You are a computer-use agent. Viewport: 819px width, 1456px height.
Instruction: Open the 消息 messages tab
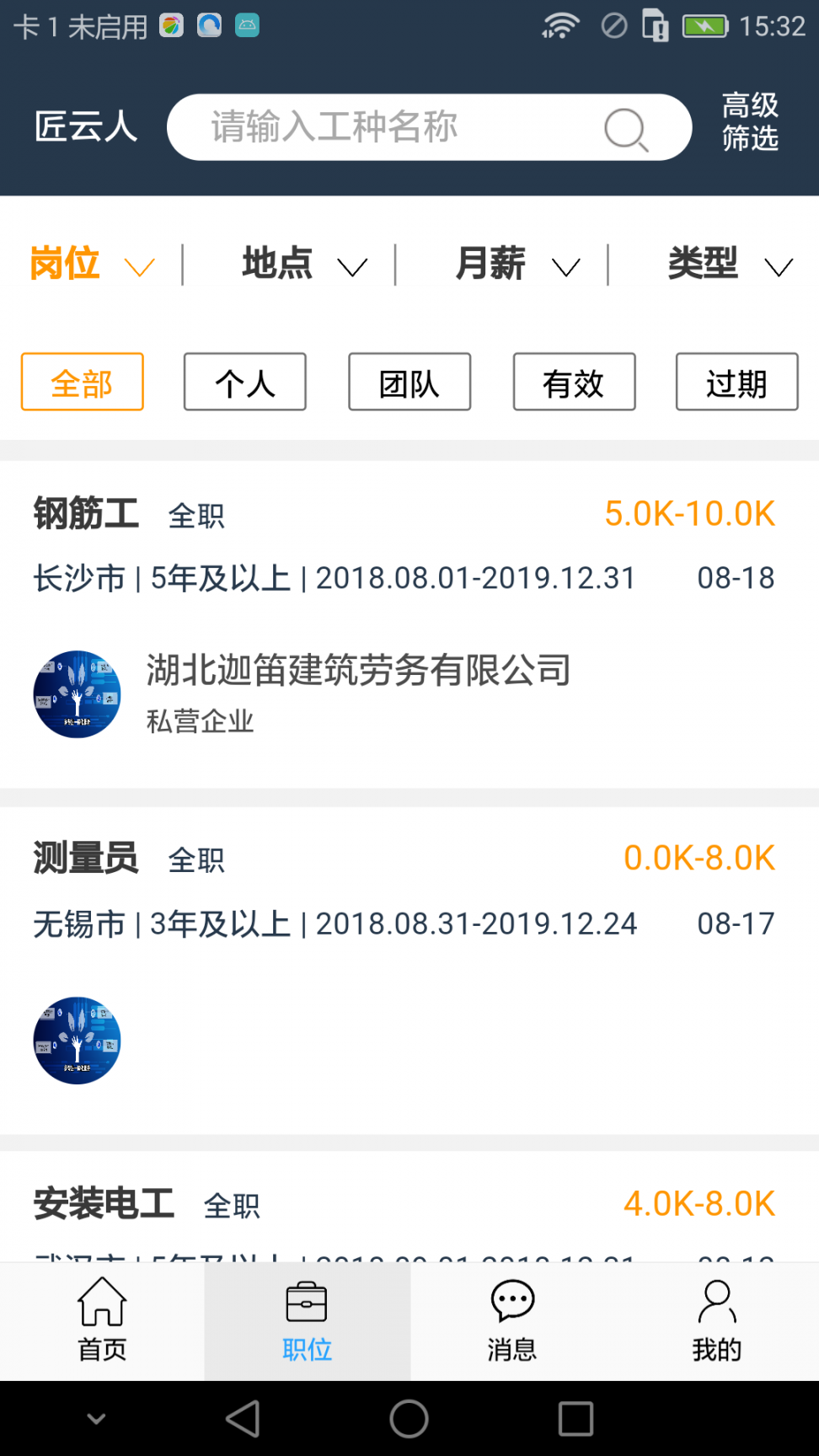pyautogui.click(x=511, y=1320)
